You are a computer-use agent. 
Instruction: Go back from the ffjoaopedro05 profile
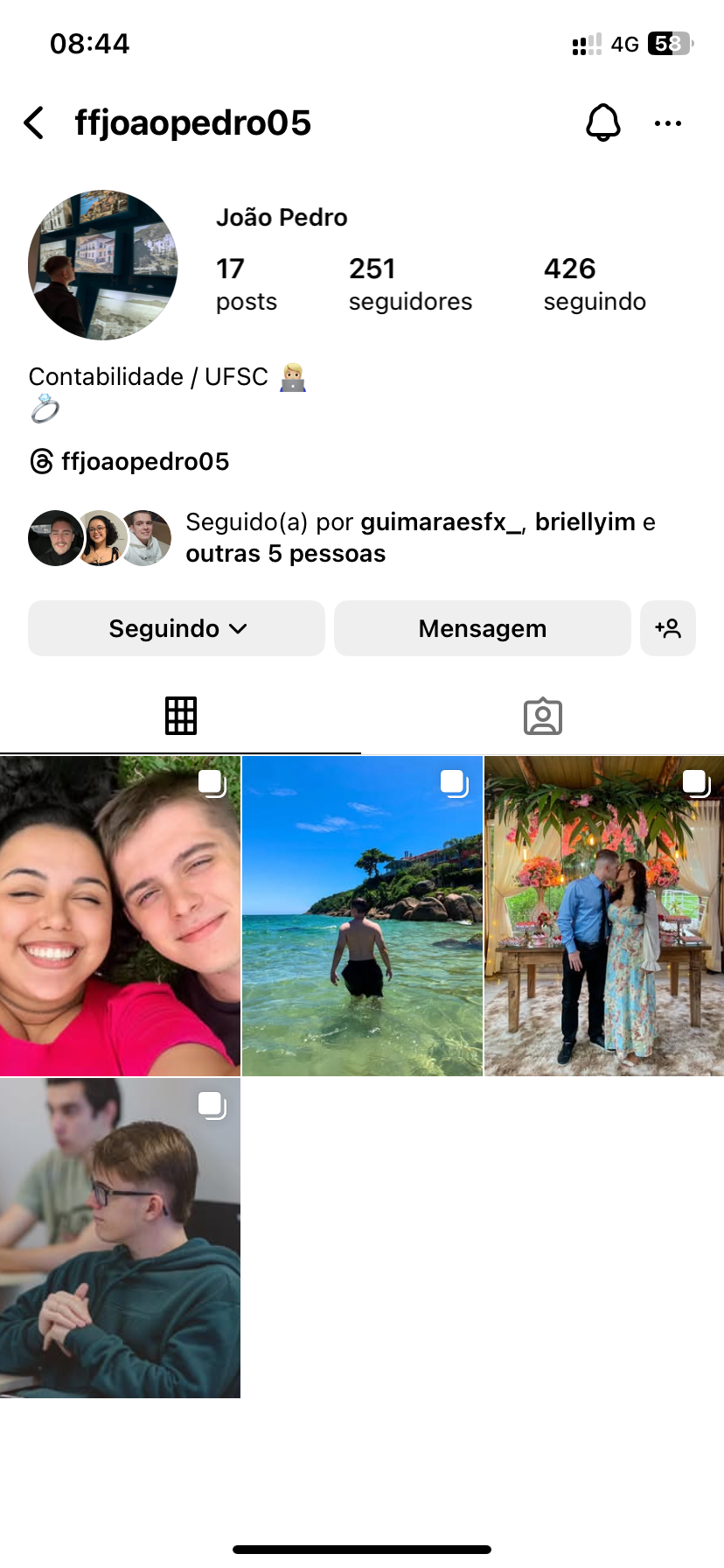35,123
